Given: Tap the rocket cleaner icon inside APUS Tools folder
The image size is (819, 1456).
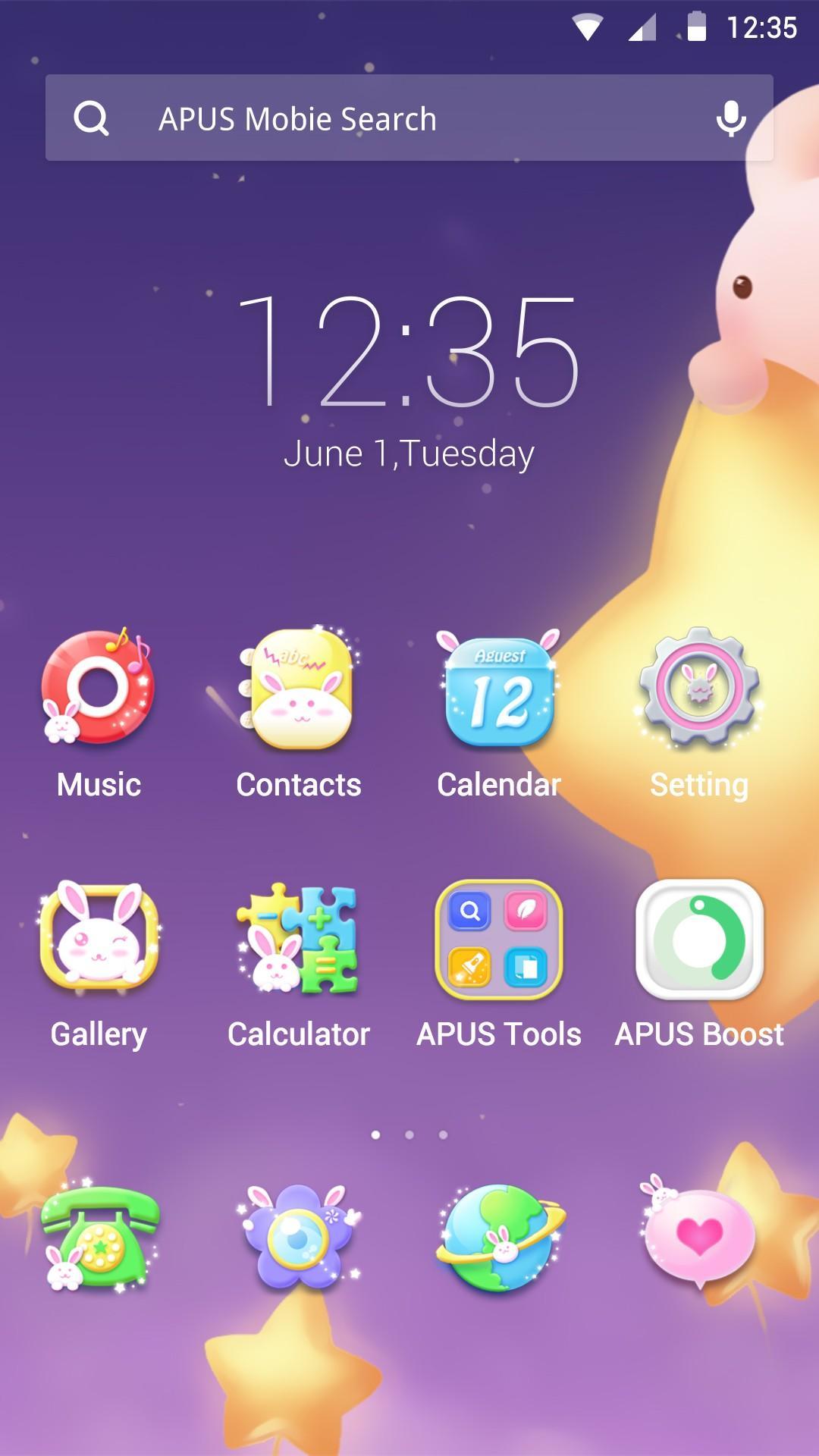Looking at the screenshot, I should 470,965.
